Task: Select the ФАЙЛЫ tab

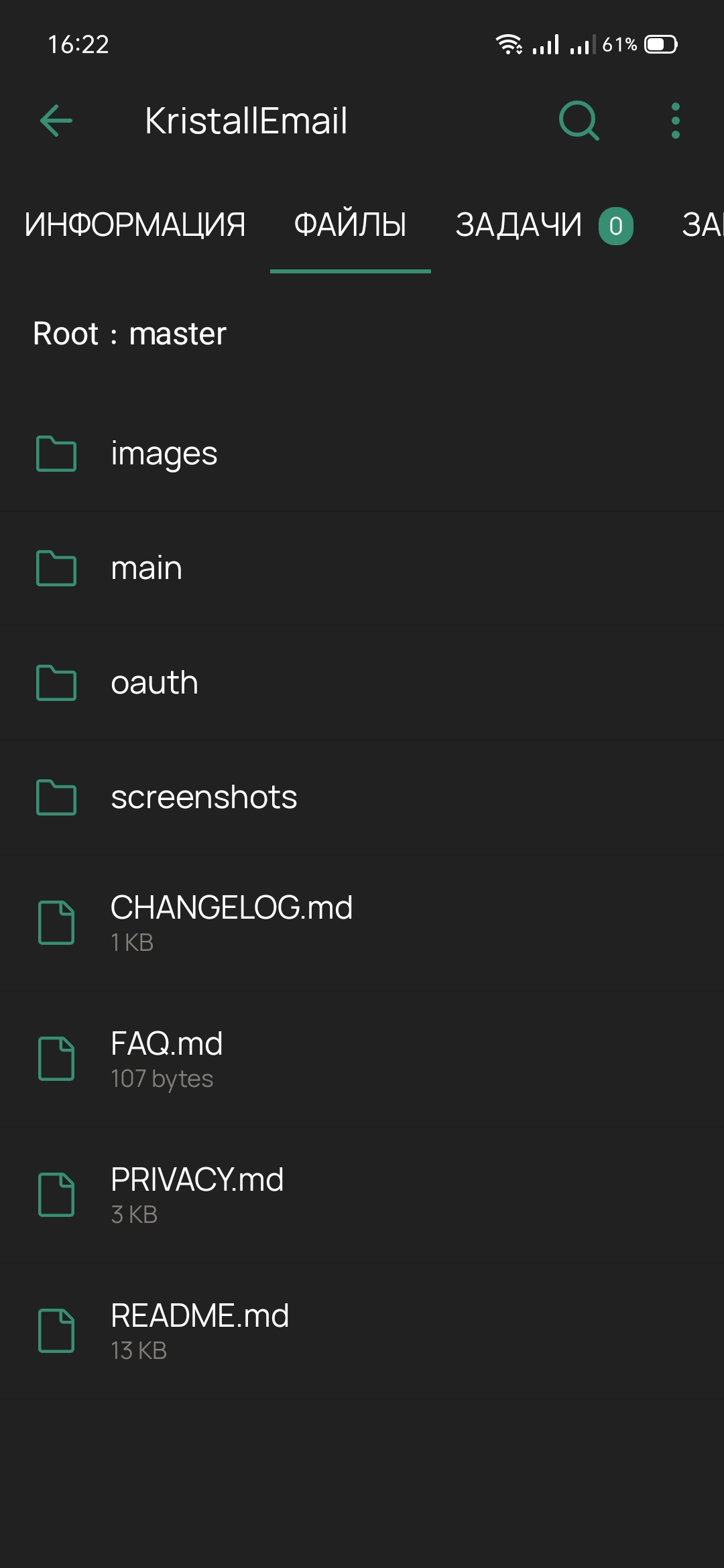Action: [350, 225]
